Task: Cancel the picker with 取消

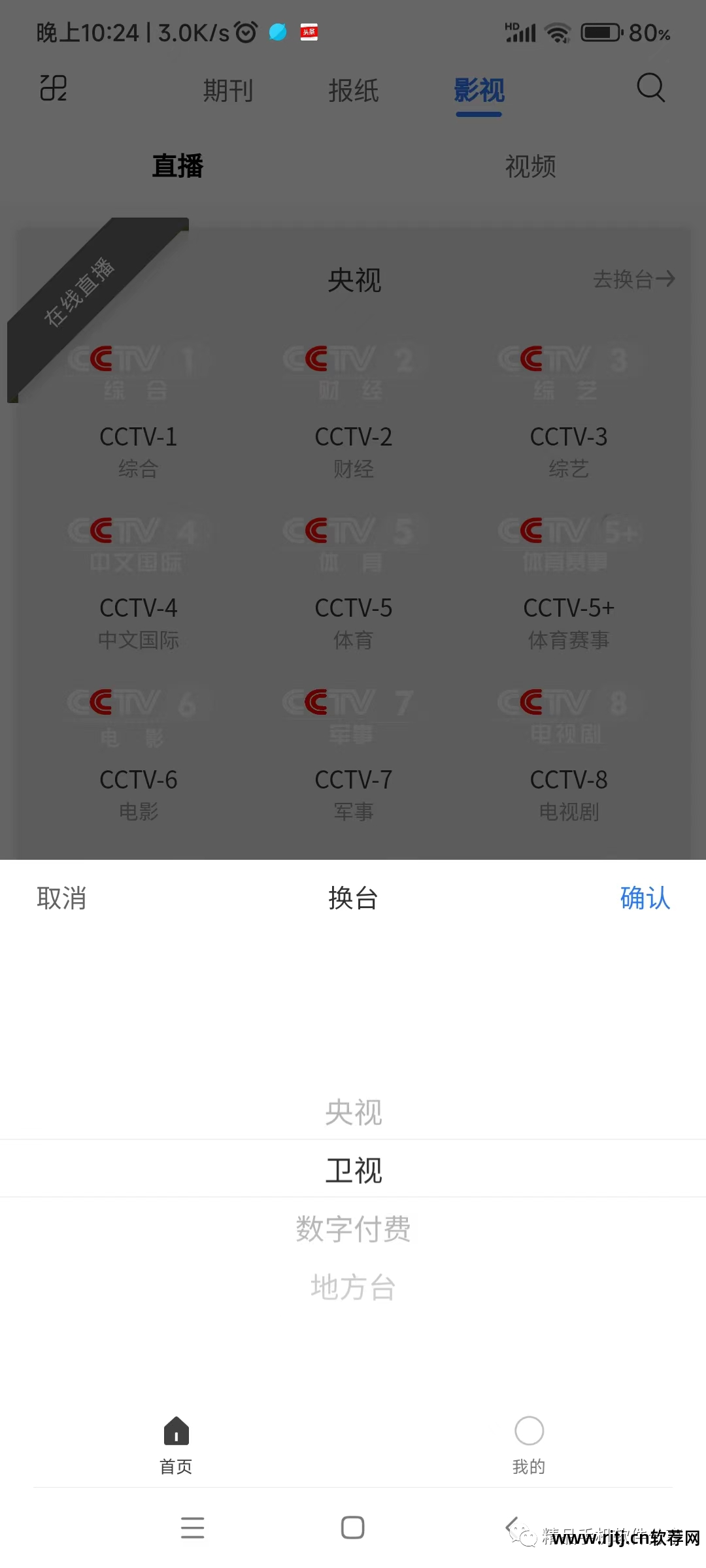Action: coord(61,898)
